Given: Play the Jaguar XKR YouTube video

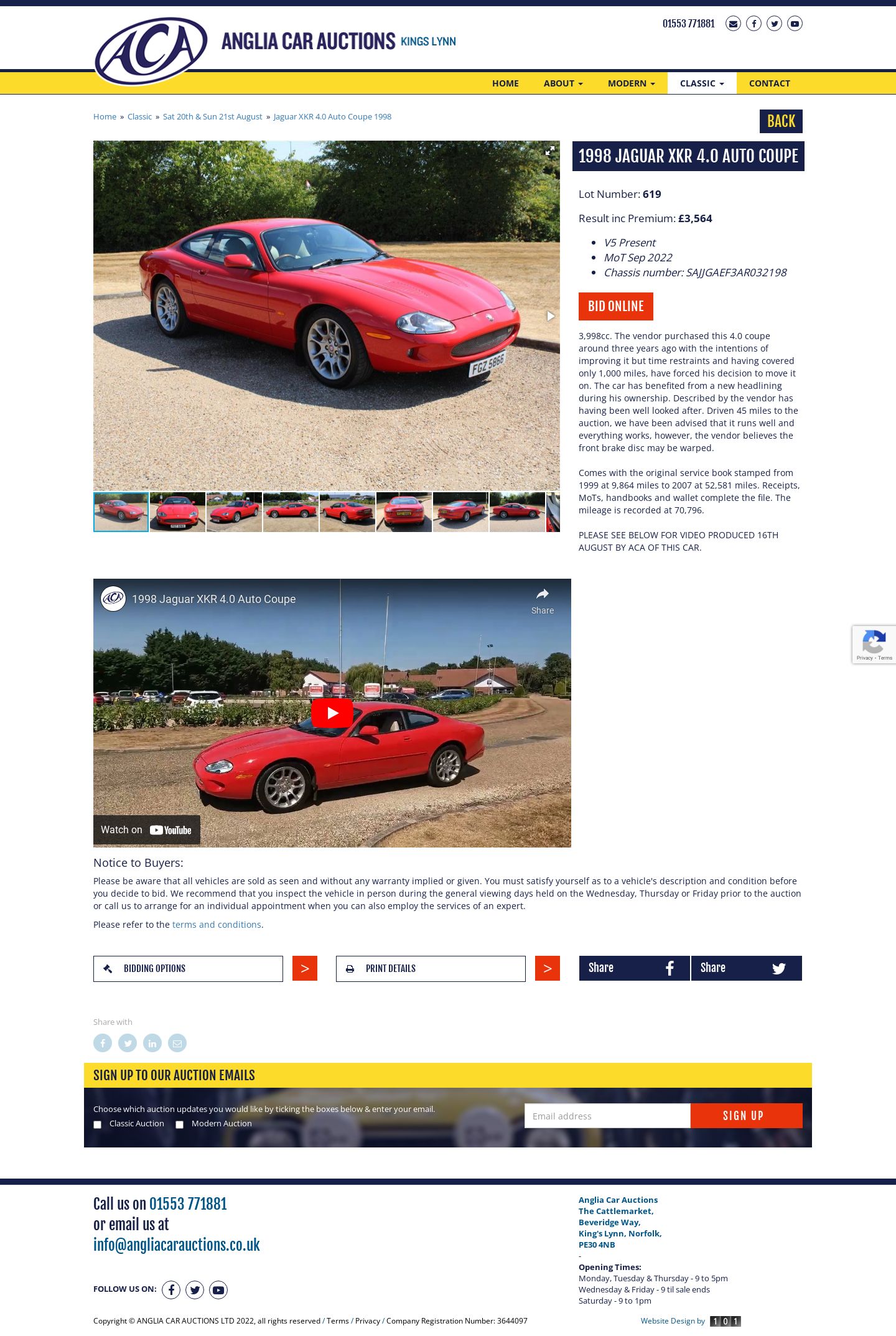Looking at the screenshot, I should tap(332, 713).
